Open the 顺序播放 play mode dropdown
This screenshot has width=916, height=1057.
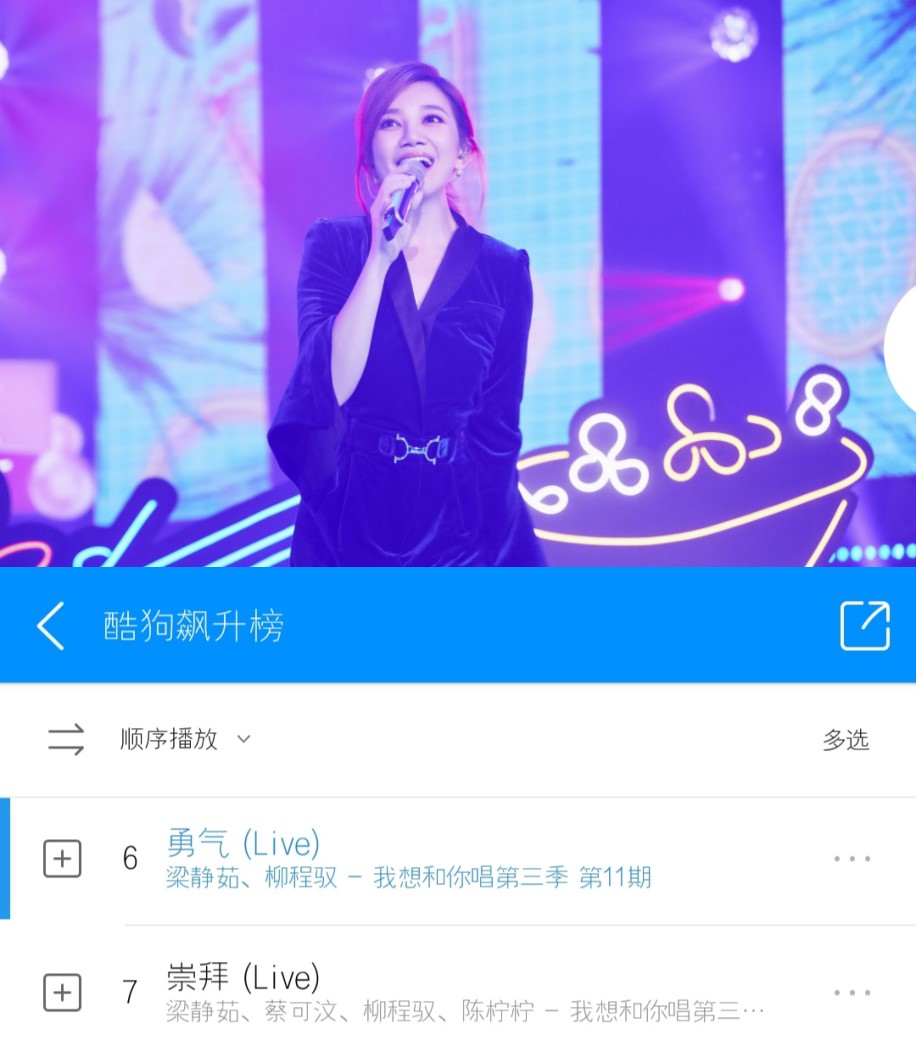pyautogui.click(x=185, y=740)
